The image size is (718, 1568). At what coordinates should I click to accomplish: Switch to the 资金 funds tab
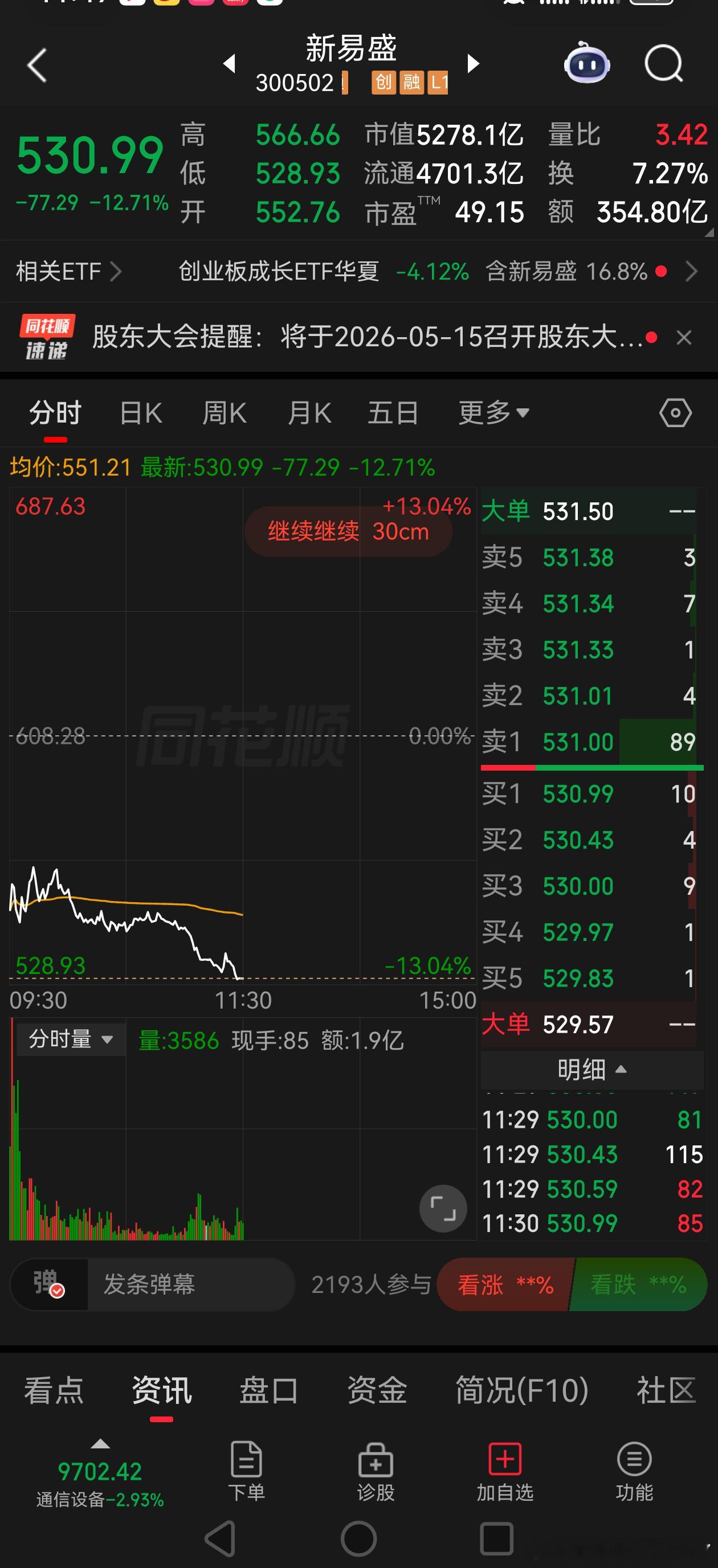click(x=377, y=1390)
